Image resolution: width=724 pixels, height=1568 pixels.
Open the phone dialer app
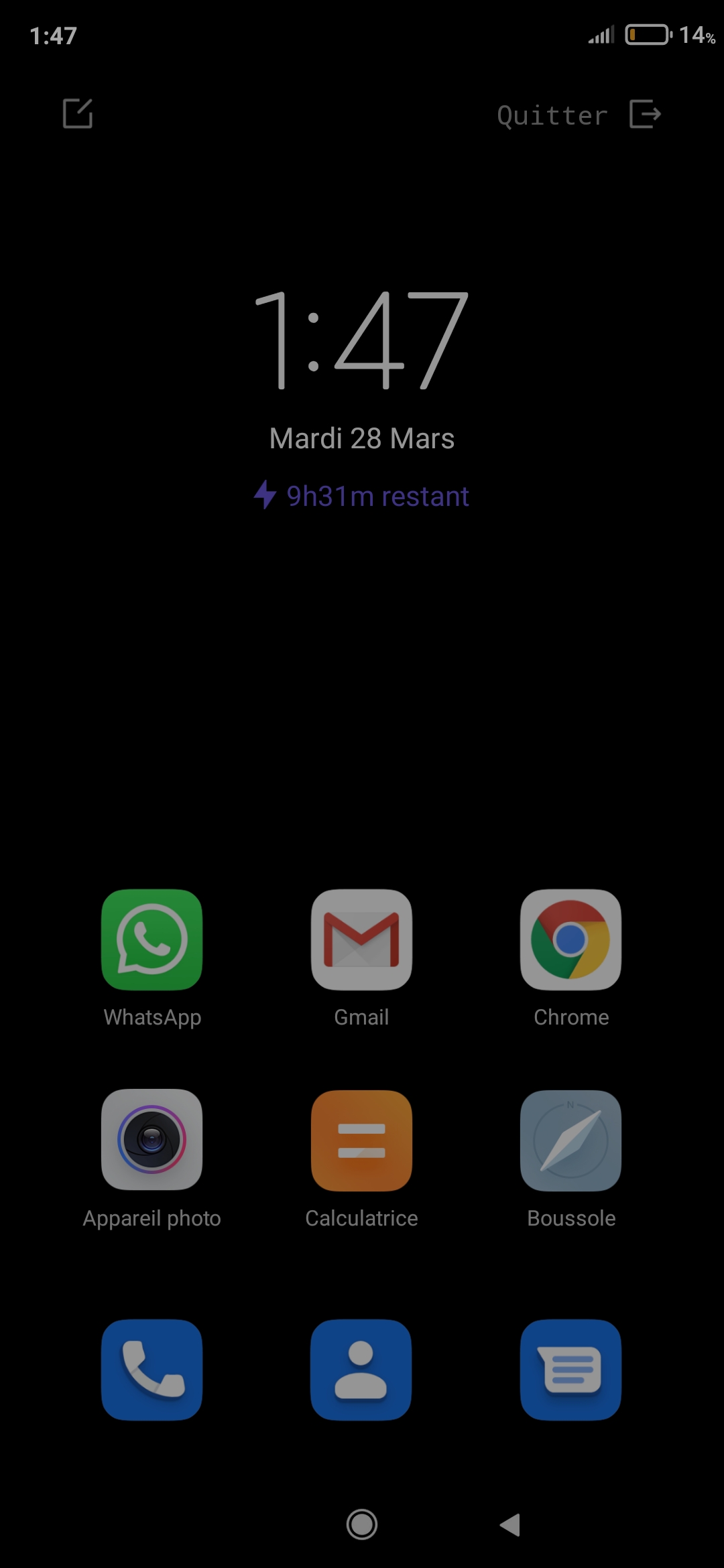tap(152, 1370)
